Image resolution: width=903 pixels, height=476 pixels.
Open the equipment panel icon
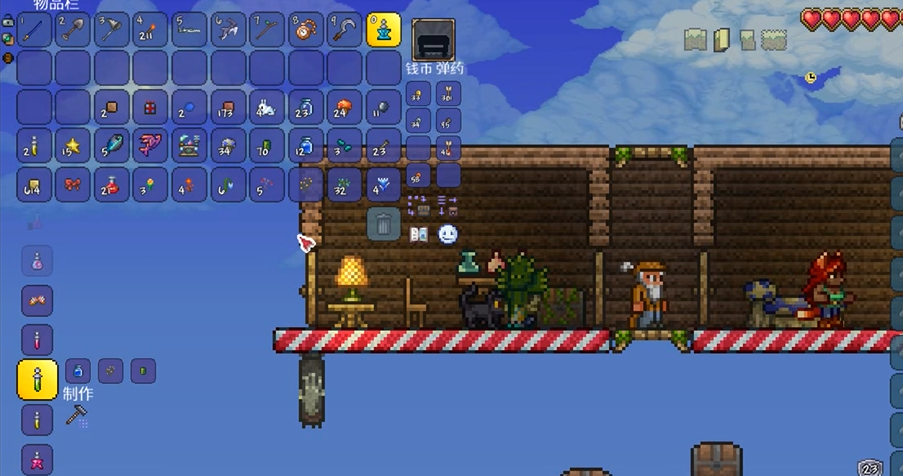433,40
